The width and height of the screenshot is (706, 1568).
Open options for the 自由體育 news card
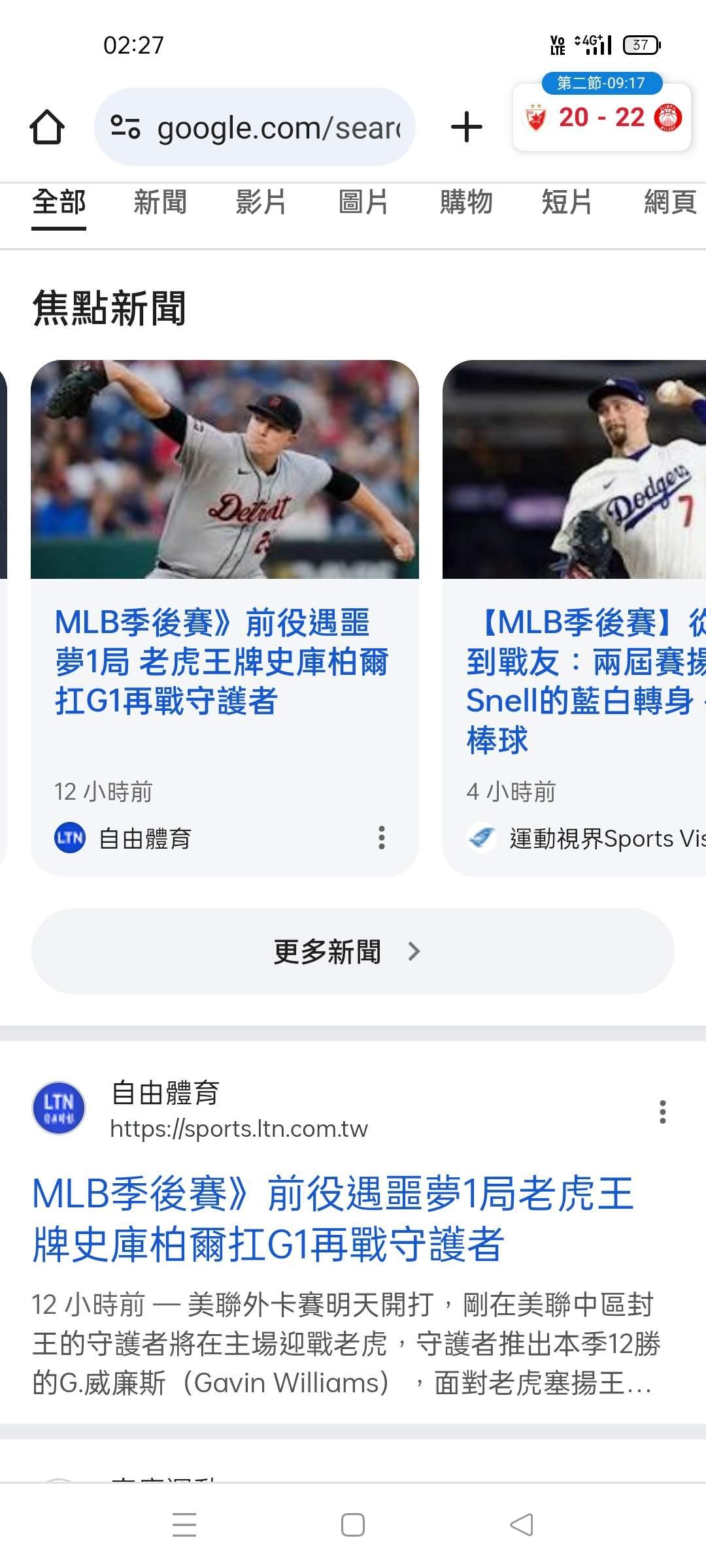tap(382, 838)
